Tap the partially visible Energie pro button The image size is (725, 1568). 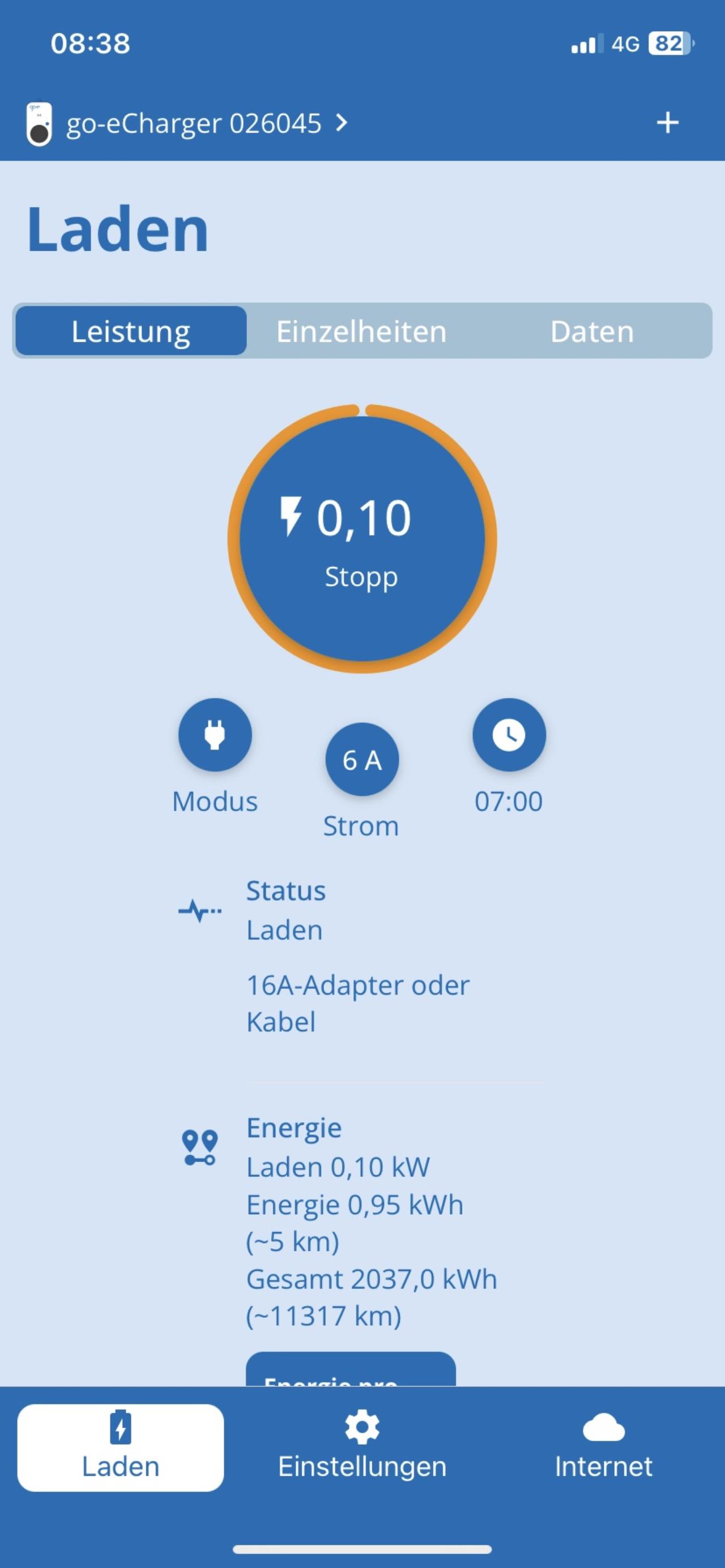(x=351, y=1369)
